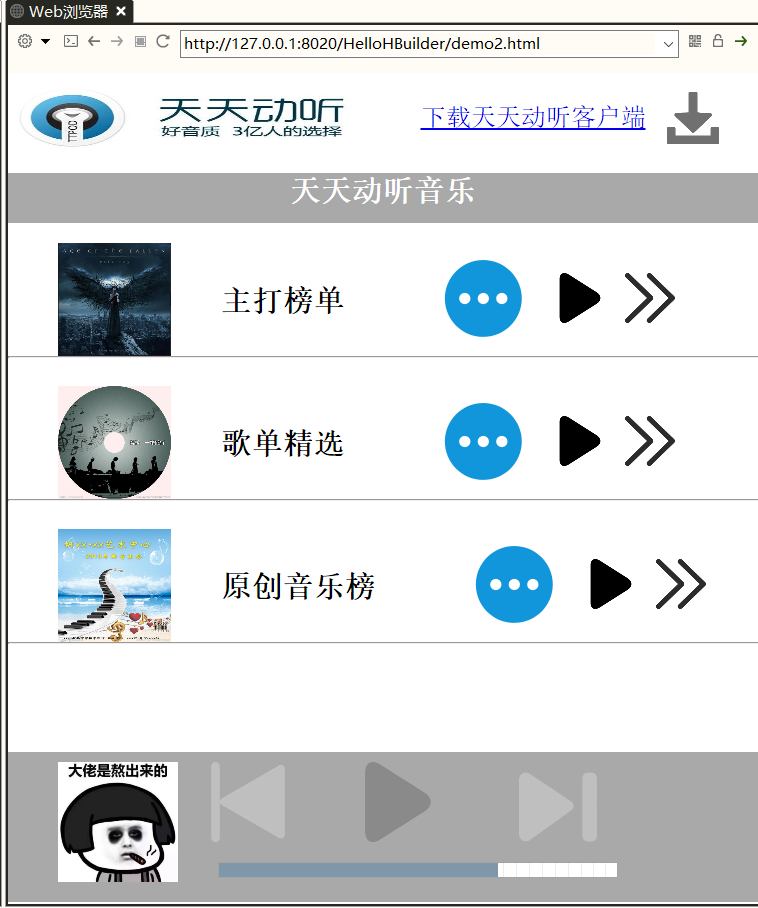This screenshot has height=908, width=758.
Task: Tap the double chevron next to 主打榜单
Action: [650, 298]
